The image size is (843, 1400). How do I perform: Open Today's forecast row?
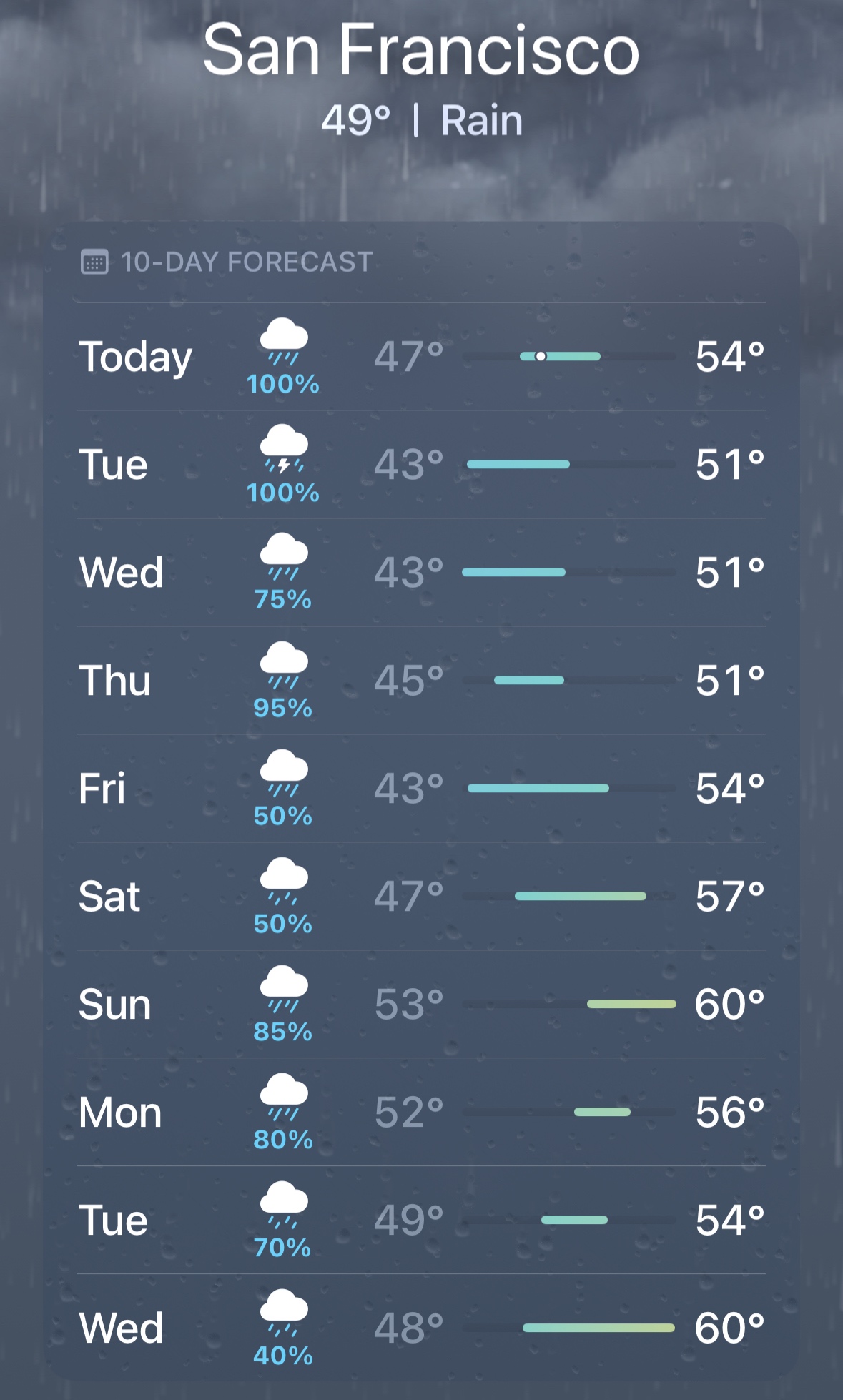tap(421, 356)
